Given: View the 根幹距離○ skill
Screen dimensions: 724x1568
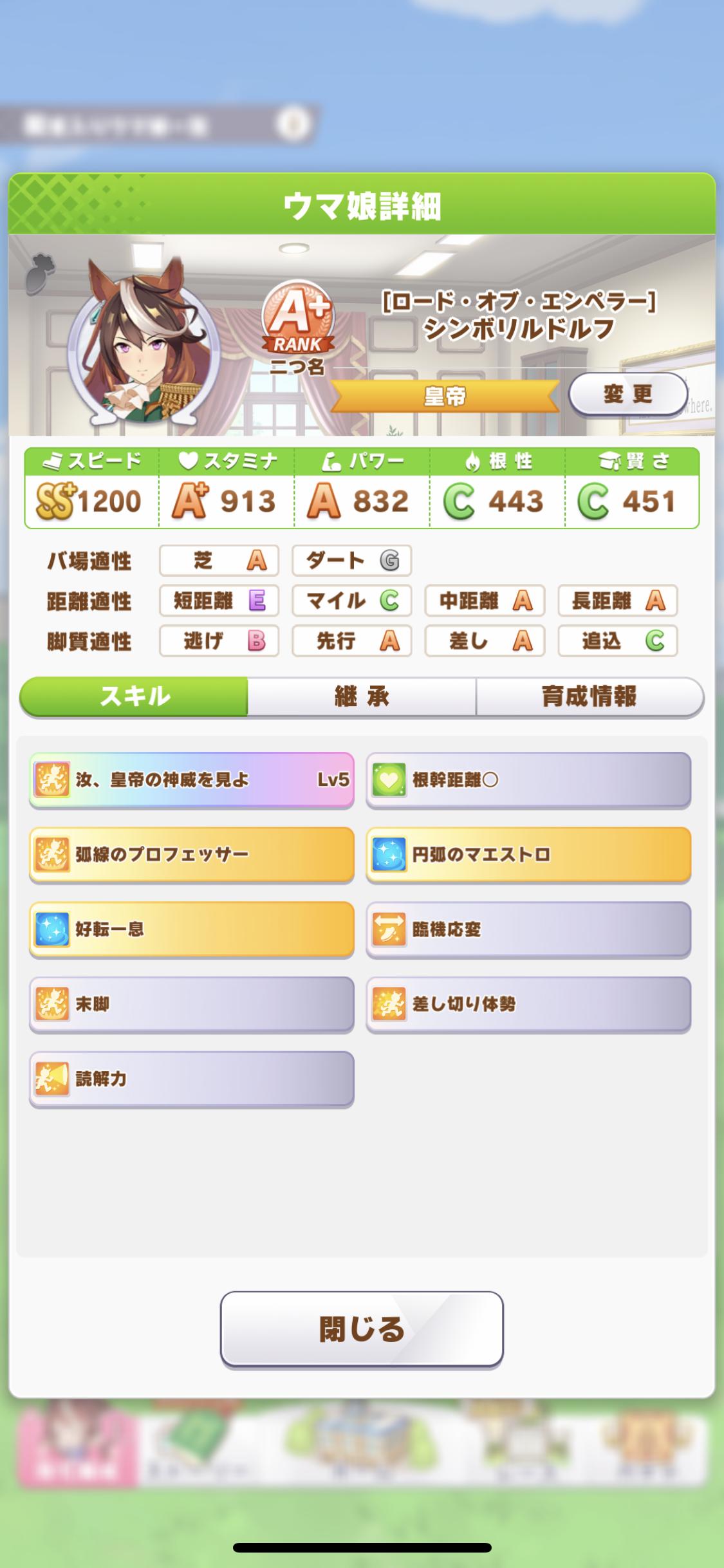Looking at the screenshot, I should pyautogui.click(x=528, y=779).
